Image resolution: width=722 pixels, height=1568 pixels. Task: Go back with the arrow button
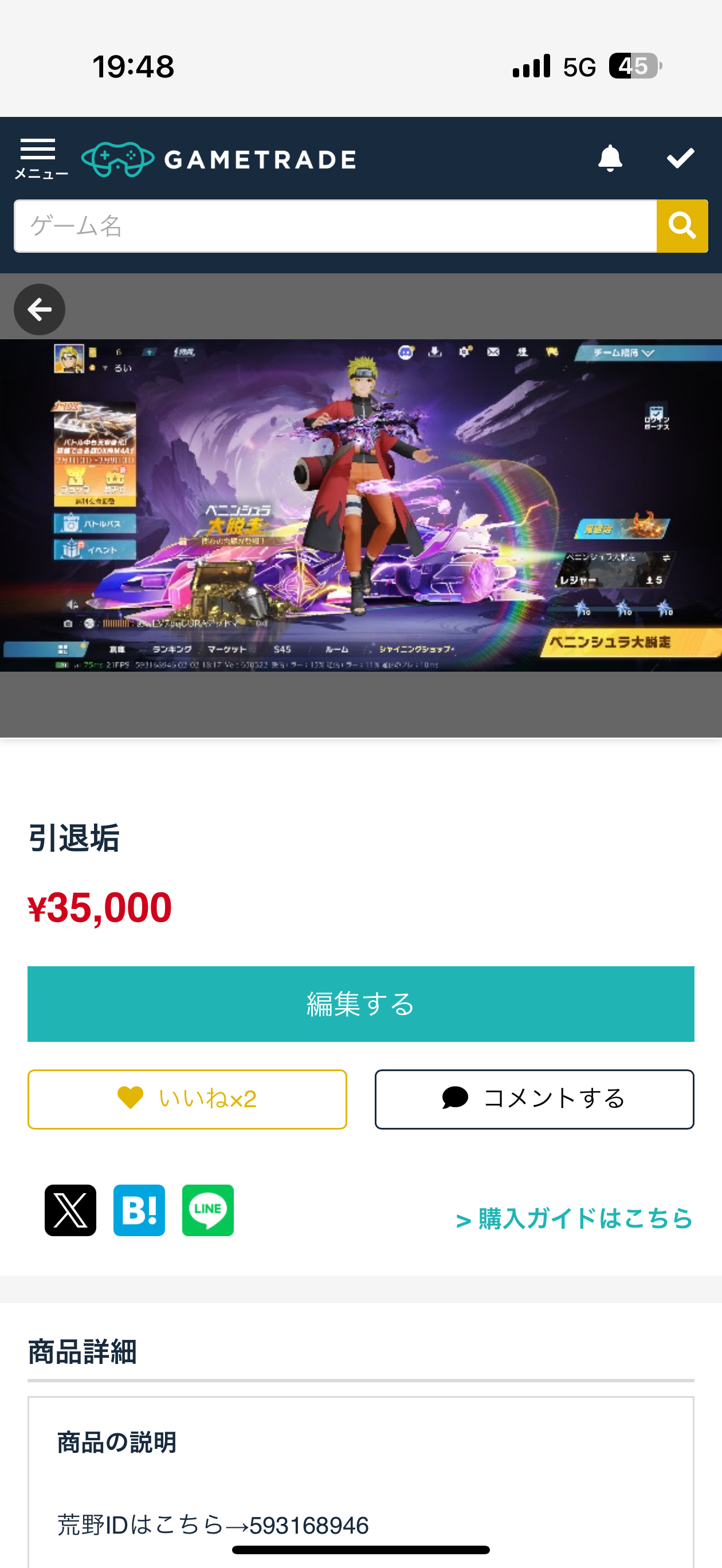pyautogui.click(x=40, y=309)
